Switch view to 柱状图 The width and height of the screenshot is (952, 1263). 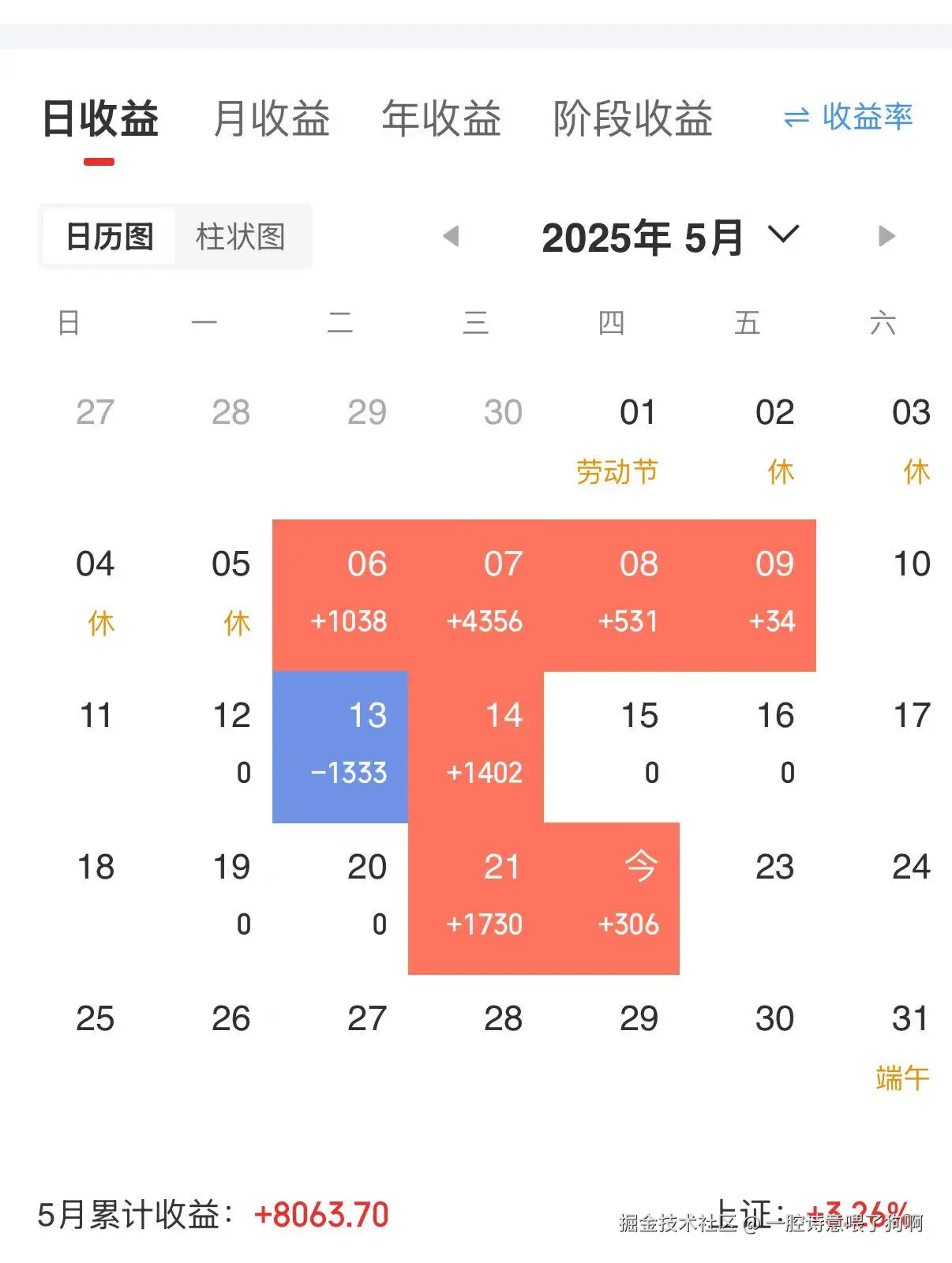click(242, 235)
